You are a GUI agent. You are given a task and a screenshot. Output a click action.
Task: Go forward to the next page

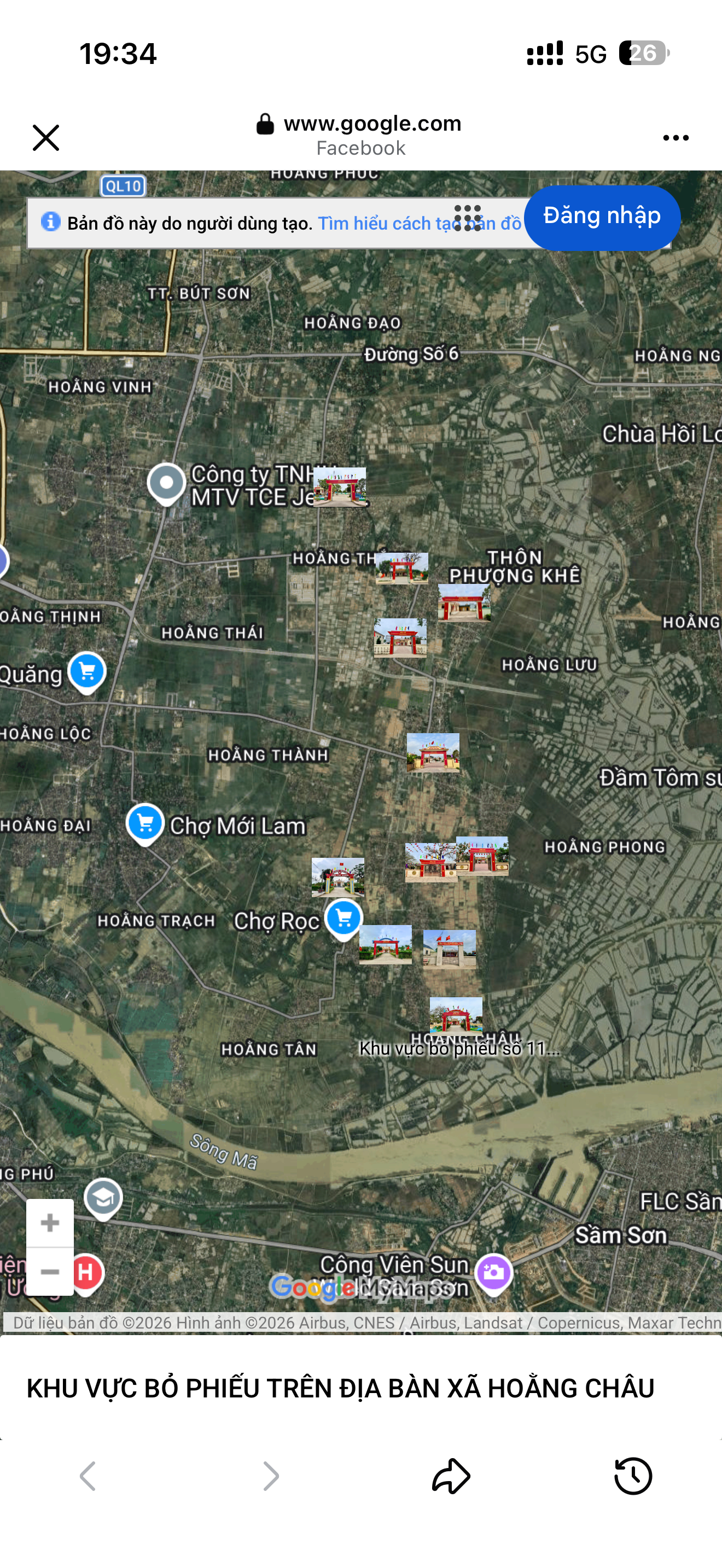(x=270, y=1476)
